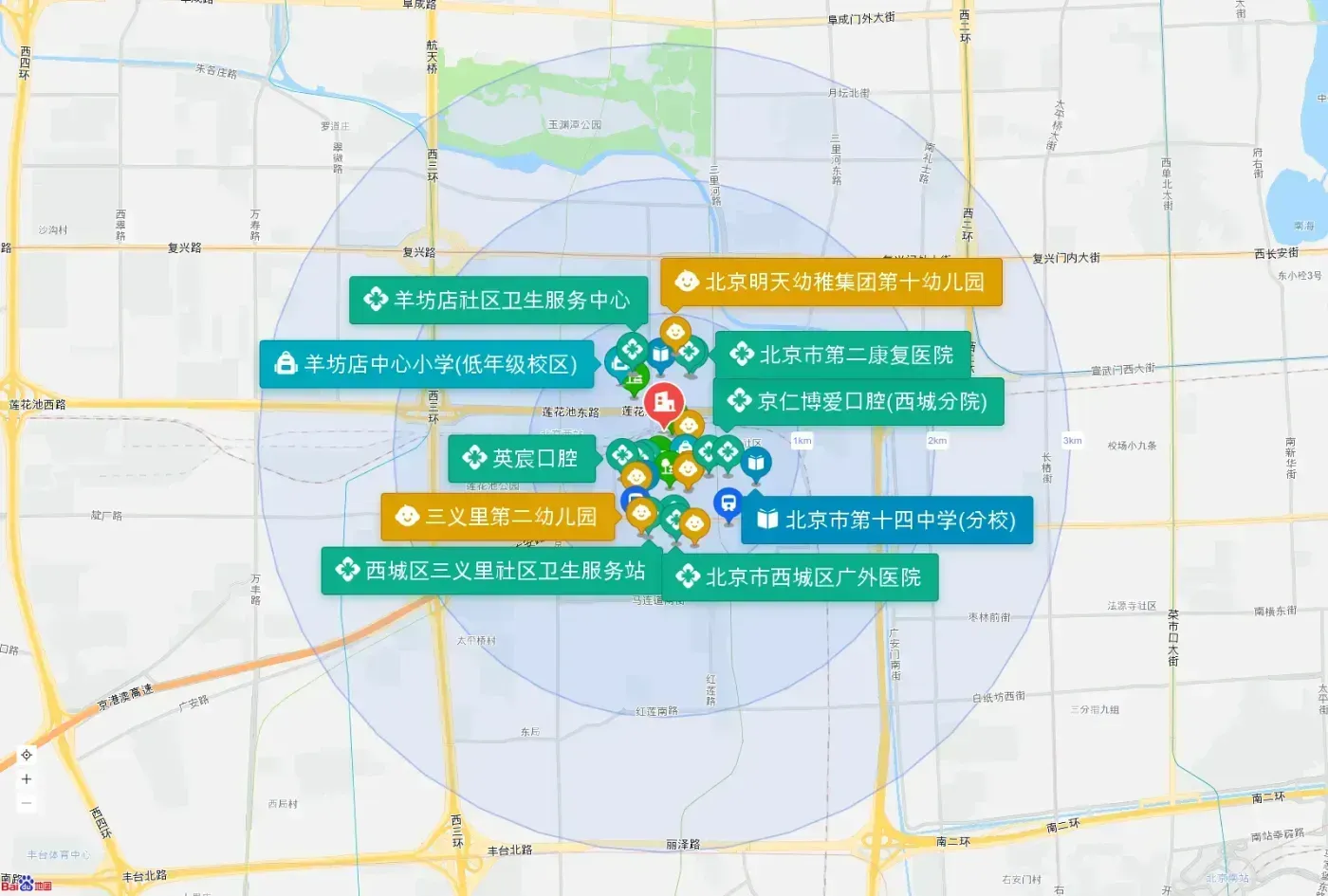The image size is (1328, 896).
Task: Open 北京市西城区广外医院 label
Action: pos(800,576)
